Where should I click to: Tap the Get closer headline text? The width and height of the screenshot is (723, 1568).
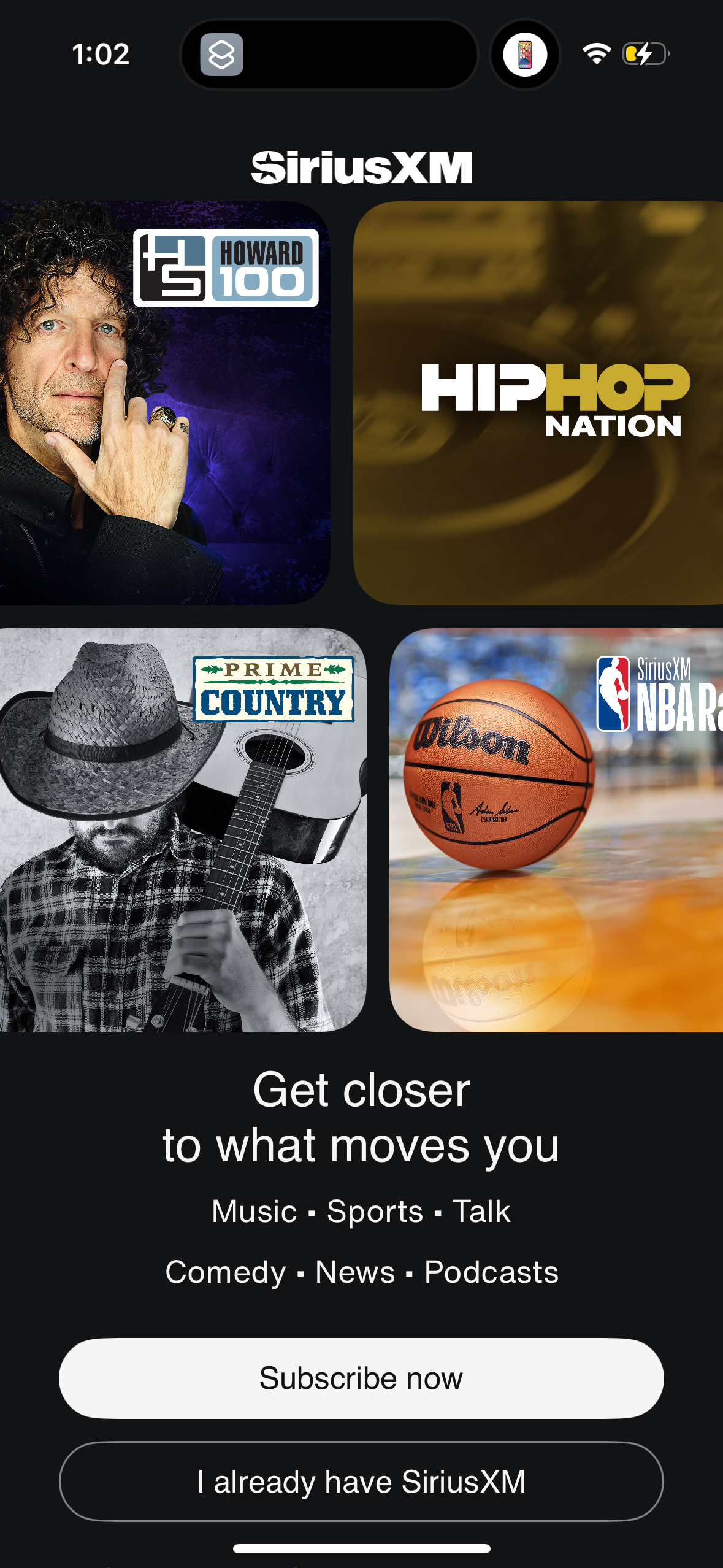click(361, 1116)
